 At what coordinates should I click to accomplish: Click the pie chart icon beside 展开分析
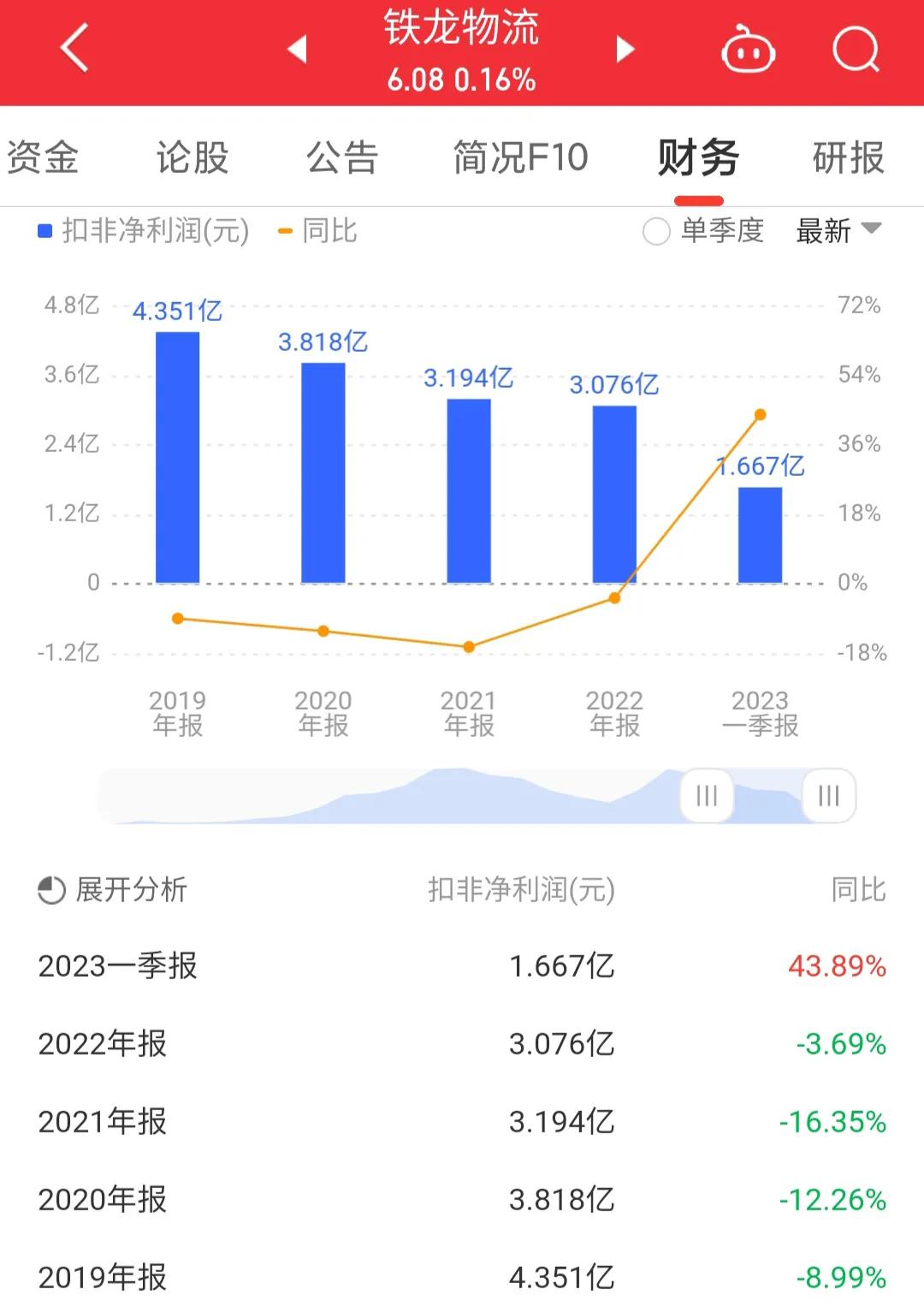pyautogui.click(x=49, y=890)
